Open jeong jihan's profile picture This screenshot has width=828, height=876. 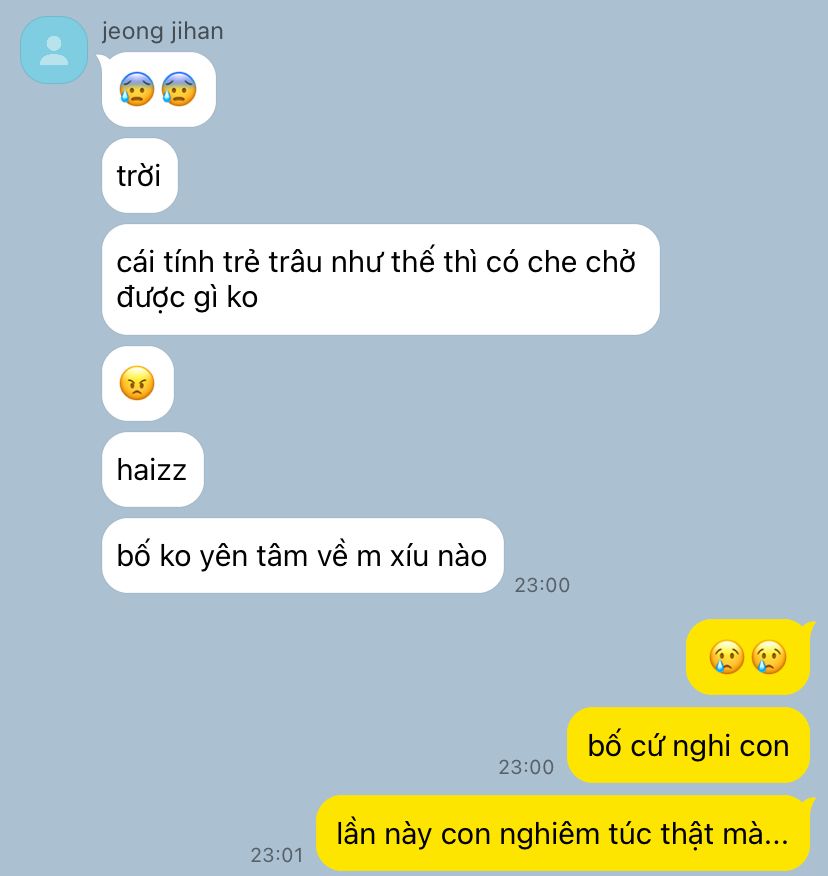(x=54, y=50)
